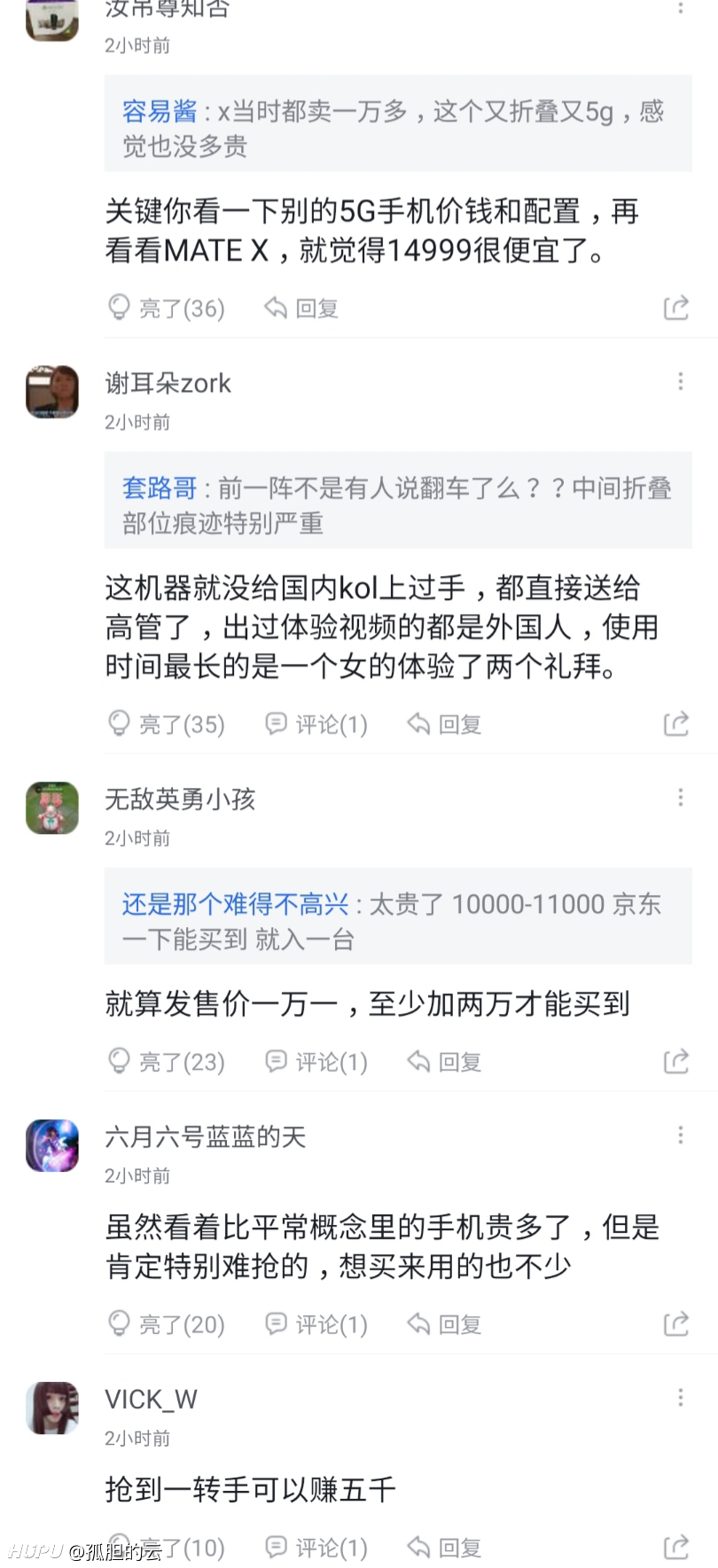
Task: Like 谢耳朵zork's comment
Action: 166,724
